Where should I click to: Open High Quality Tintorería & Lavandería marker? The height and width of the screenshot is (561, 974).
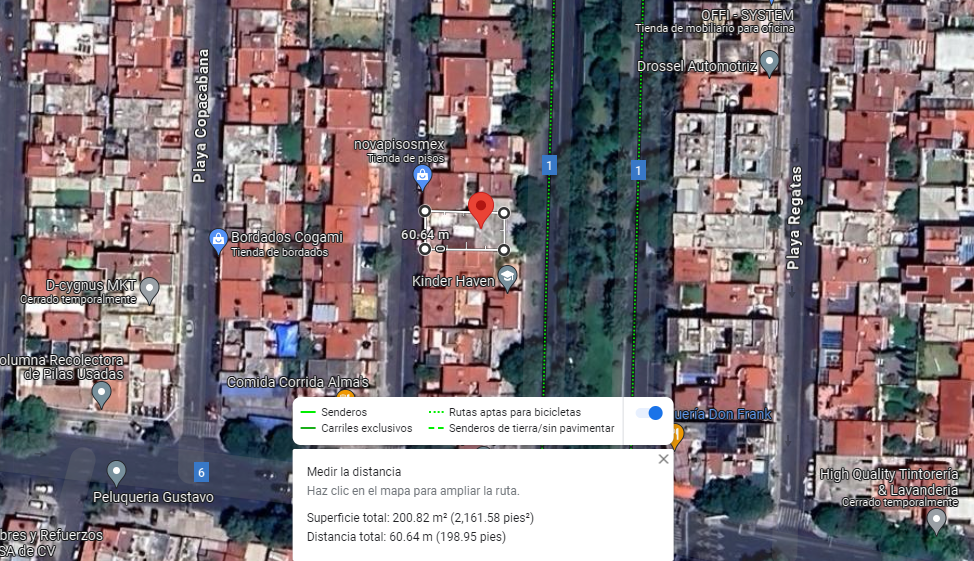tap(936, 521)
